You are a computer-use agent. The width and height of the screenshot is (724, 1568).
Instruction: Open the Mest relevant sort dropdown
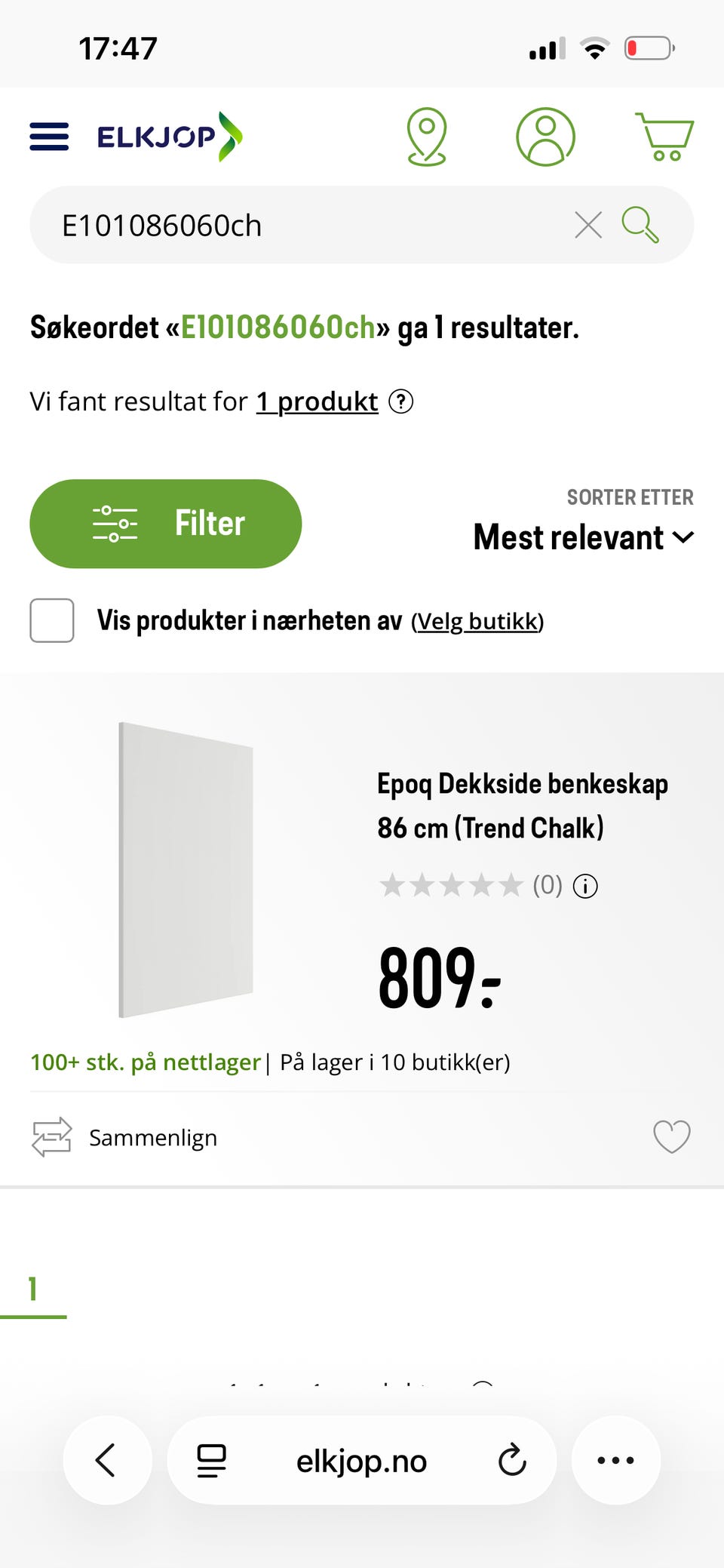[582, 537]
